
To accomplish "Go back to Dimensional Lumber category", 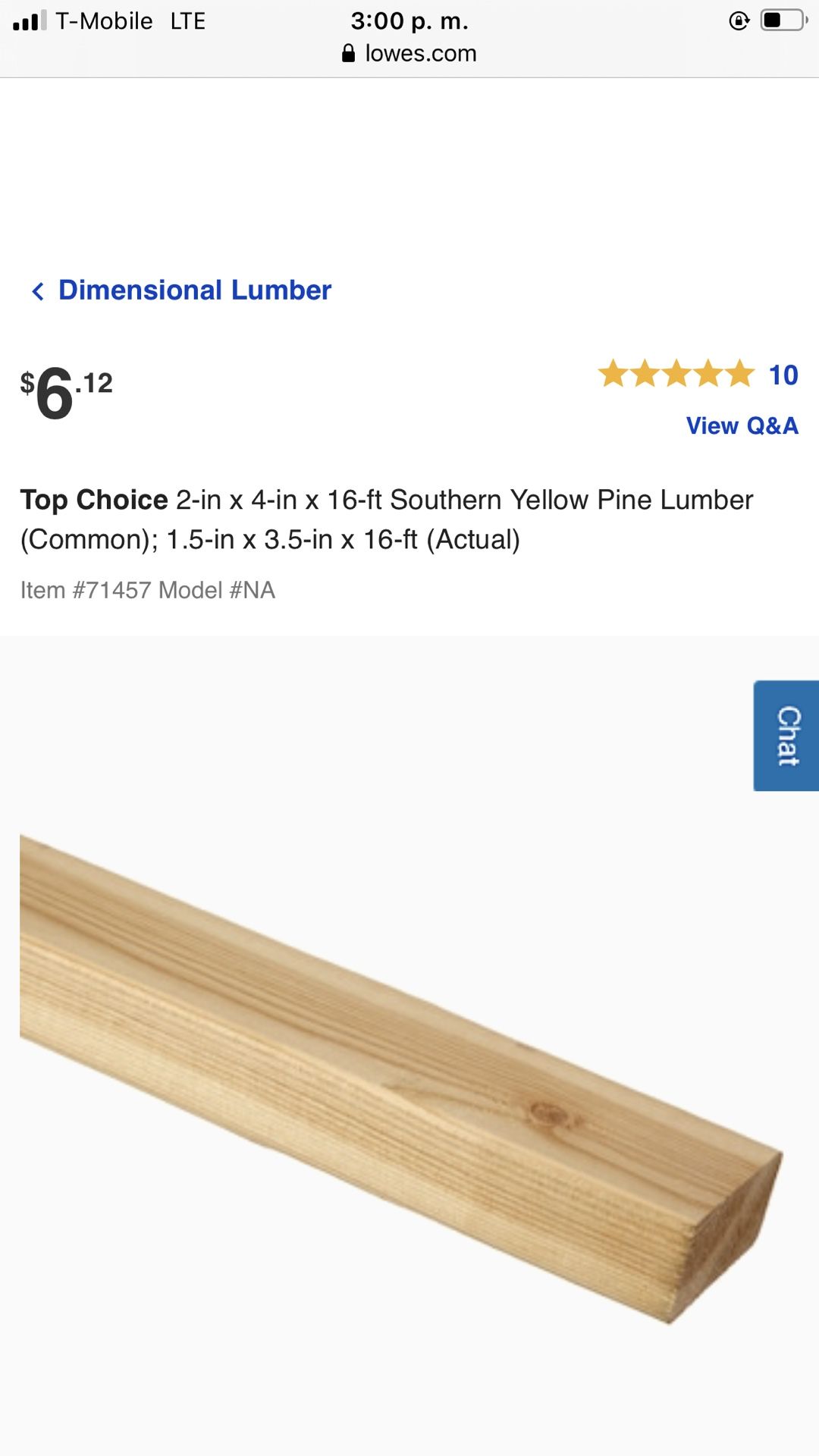I will click(193, 290).
